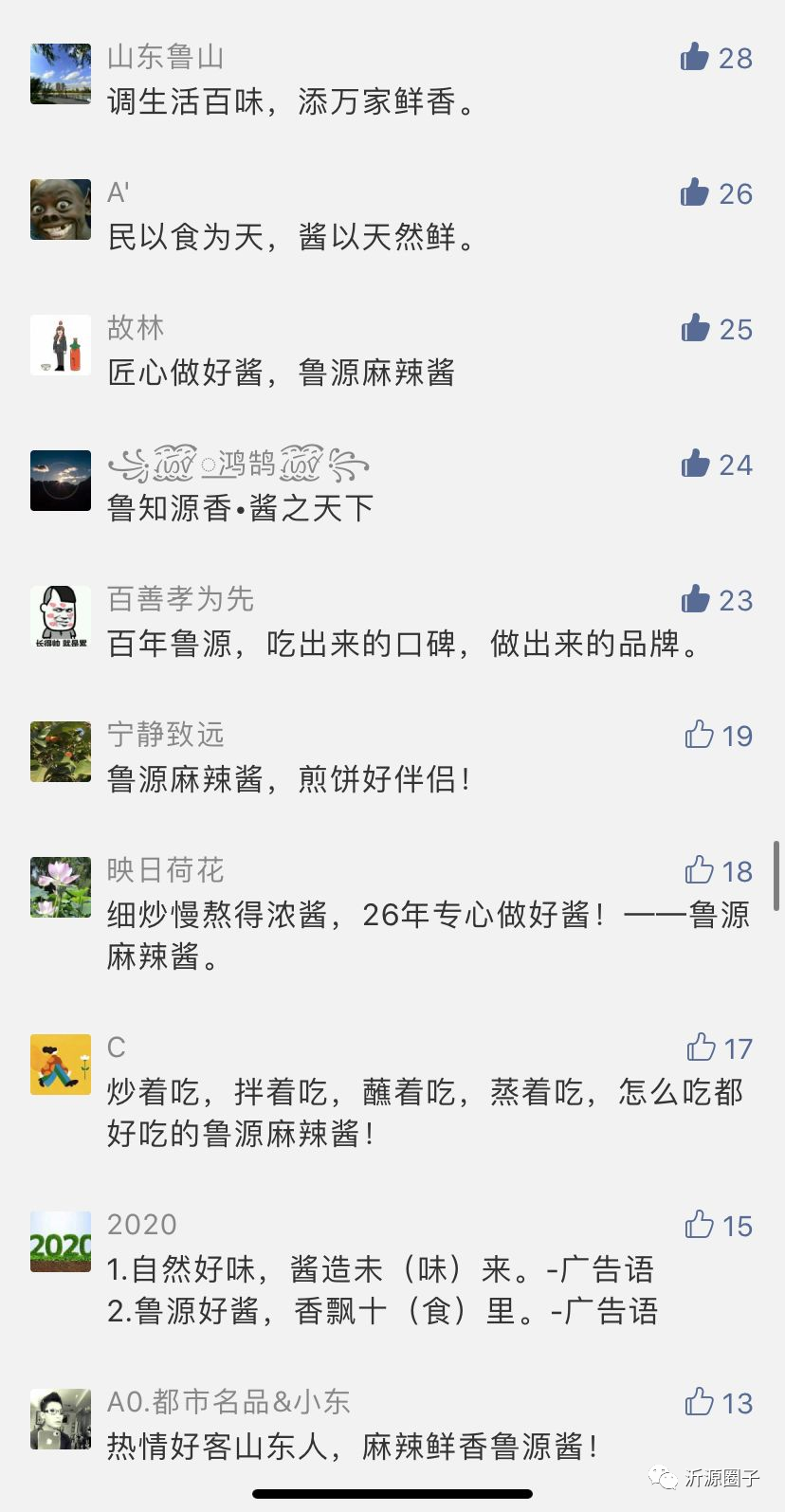Like A0.都市名品&小东's comment
This screenshot has height=1512, width=785.
[699, 1402]
